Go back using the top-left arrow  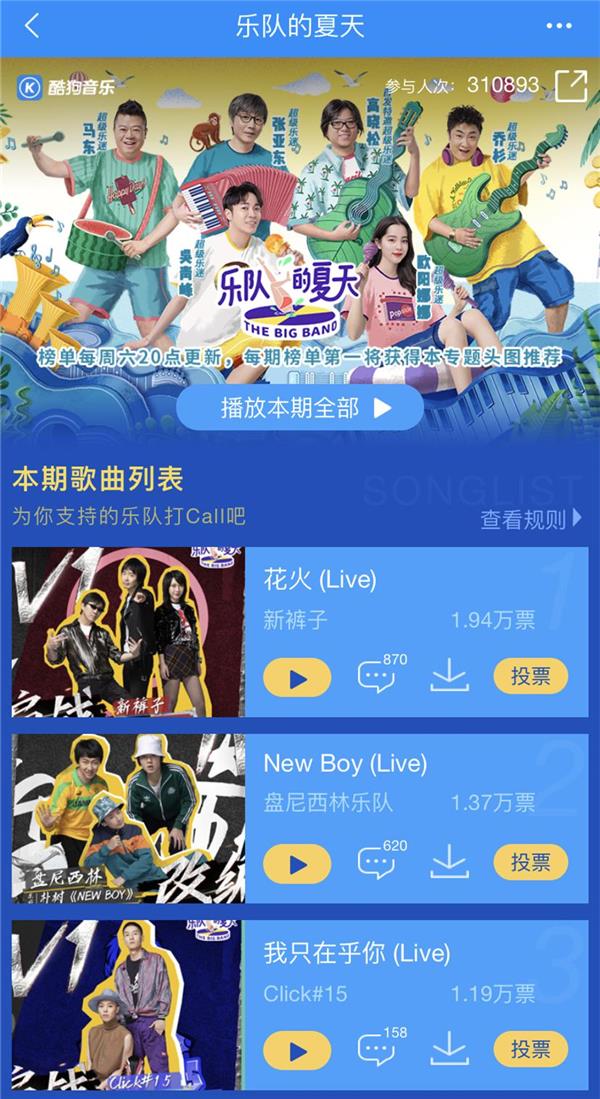pyautogui.click(x=32, y=26)
